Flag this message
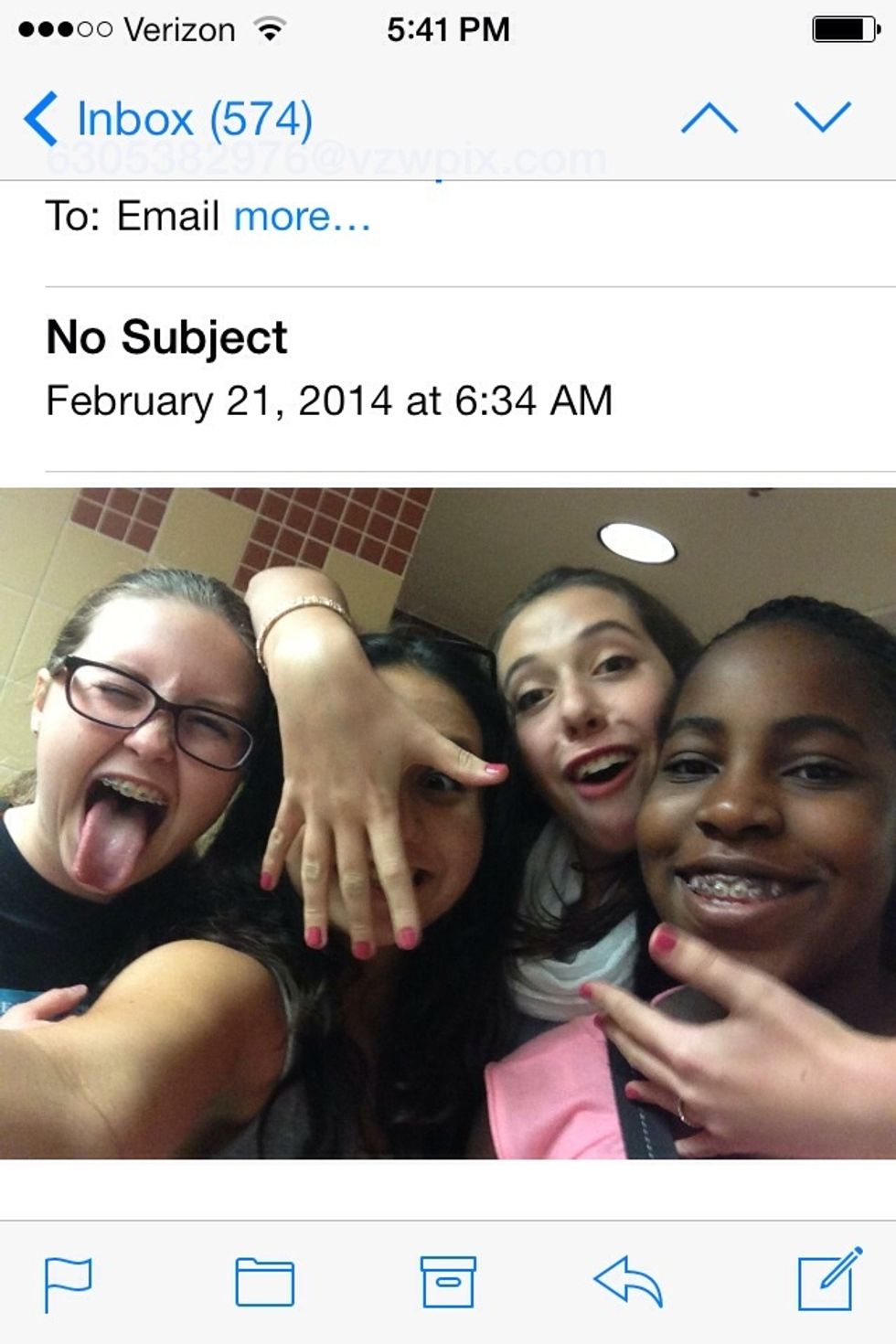 click(69, 1283)
